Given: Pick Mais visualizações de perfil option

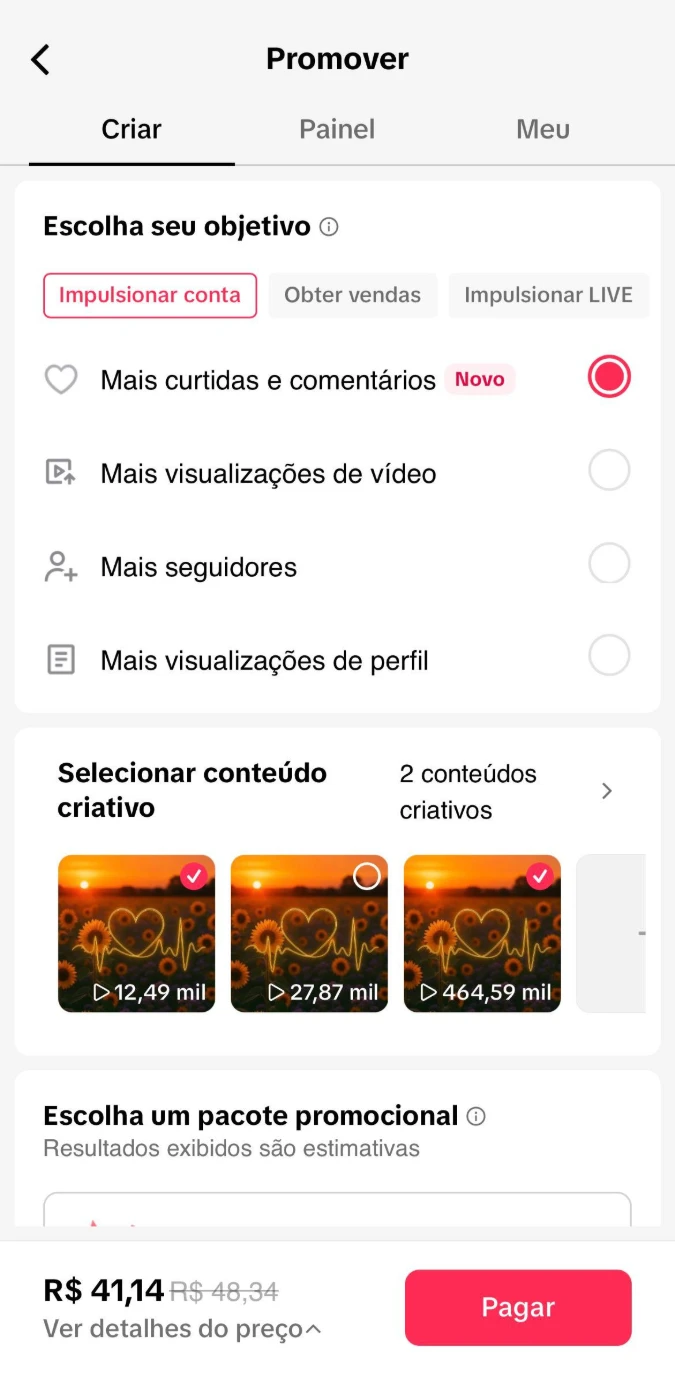Looking at the screenshot, I should [x=609, y=657].
